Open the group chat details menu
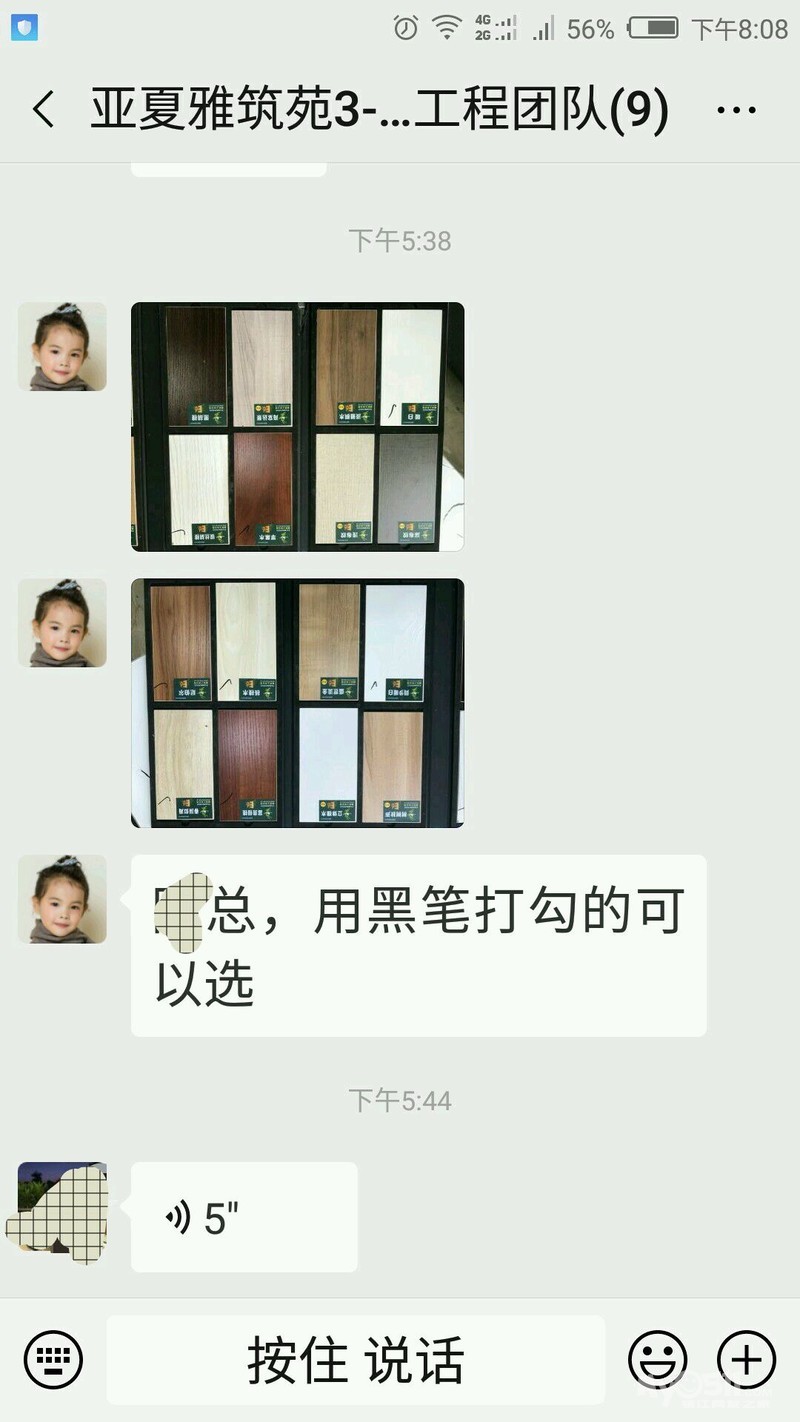The width and height of the screenshot is (800, 1422). 737,110
